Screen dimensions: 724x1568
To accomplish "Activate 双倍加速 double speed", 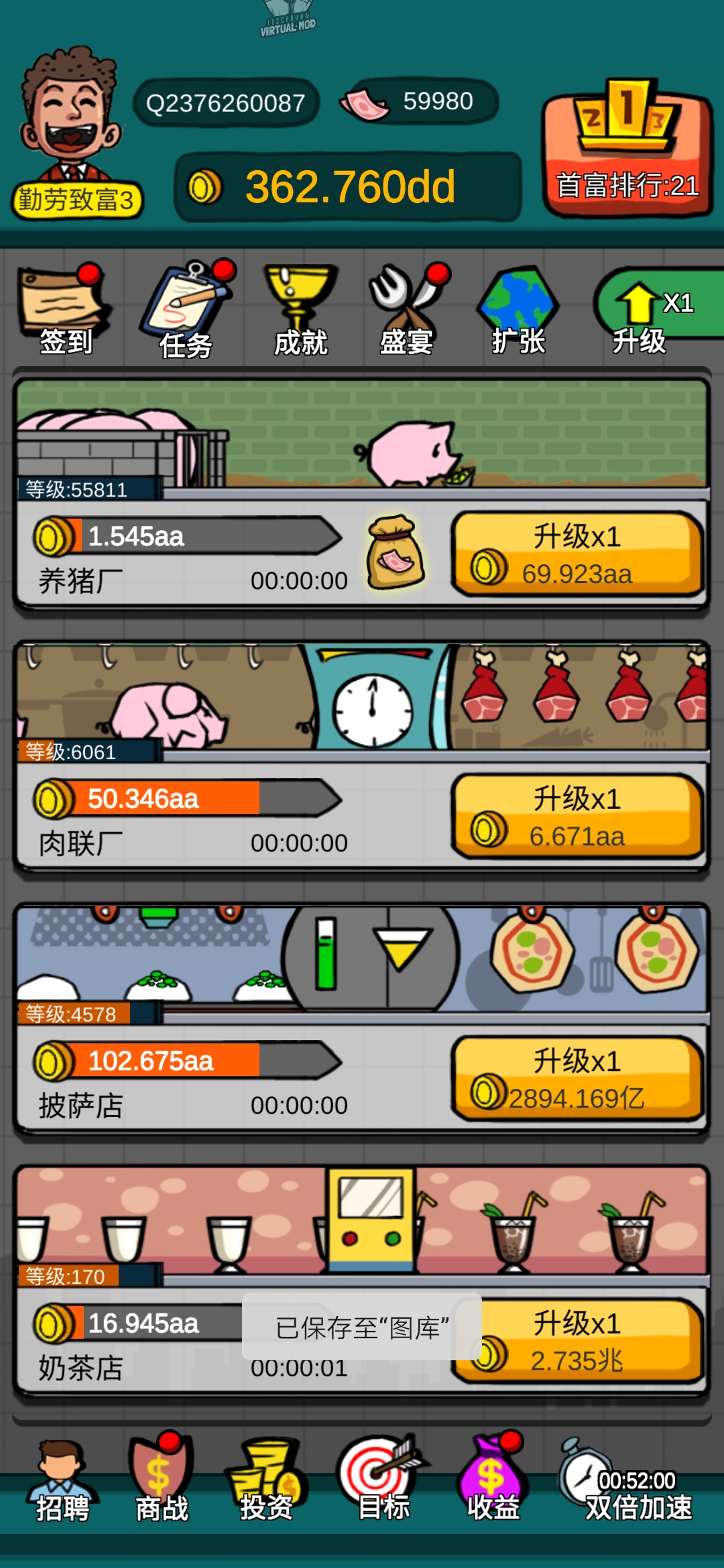I will pyautogui.click(x=627, y=1482).
